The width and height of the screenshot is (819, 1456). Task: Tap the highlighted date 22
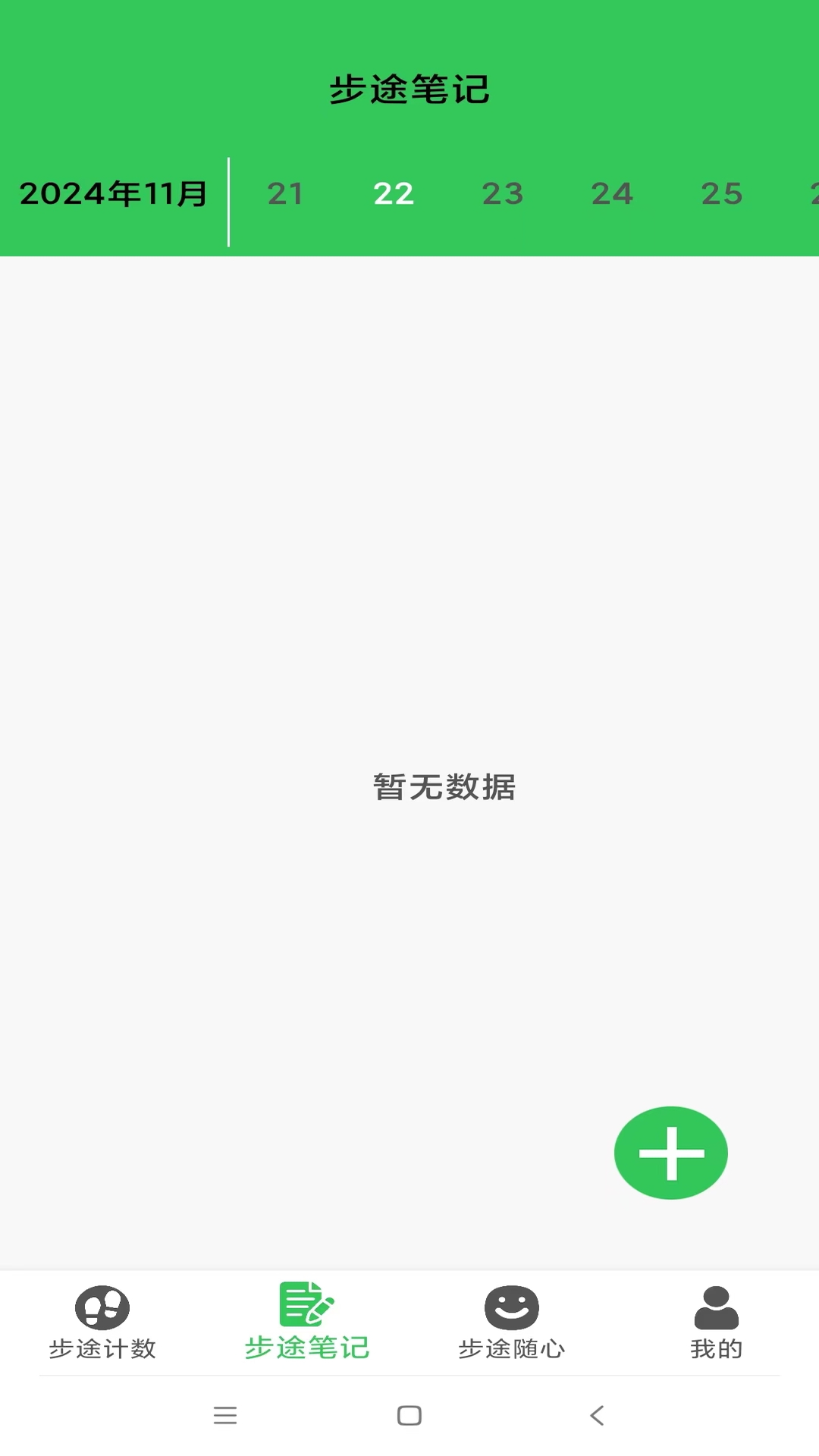[x=394, y=194]
